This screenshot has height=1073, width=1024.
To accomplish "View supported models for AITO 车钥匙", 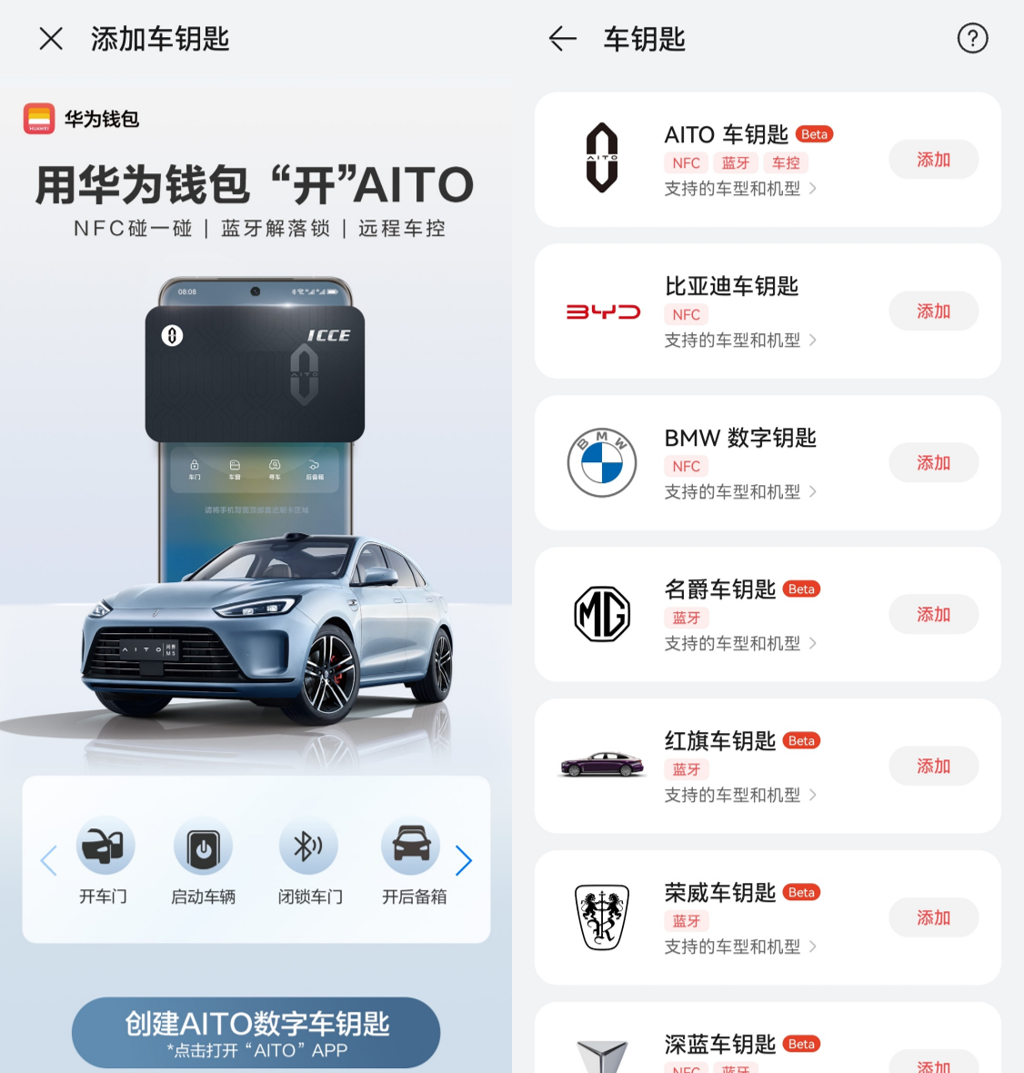I will click(740, 189).
